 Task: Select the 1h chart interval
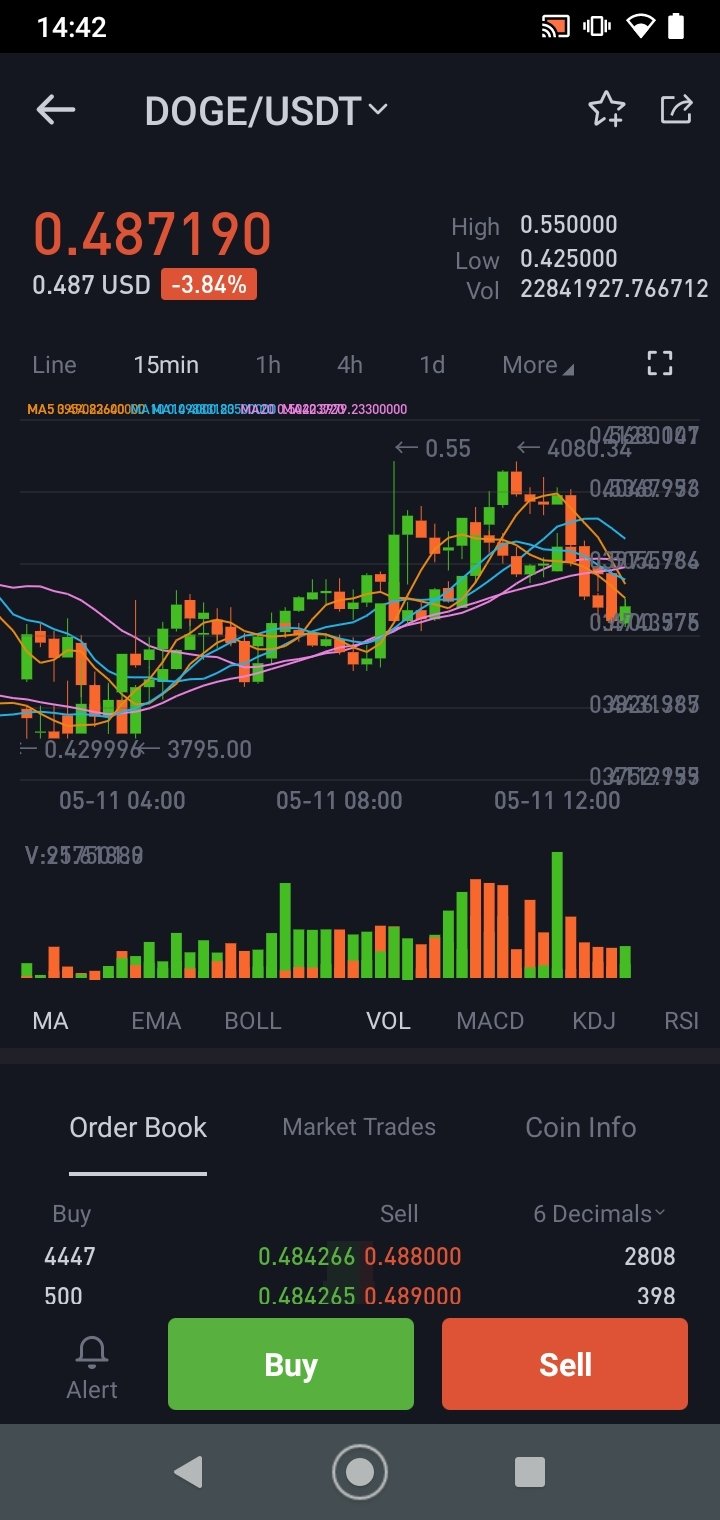click(268, 365)
